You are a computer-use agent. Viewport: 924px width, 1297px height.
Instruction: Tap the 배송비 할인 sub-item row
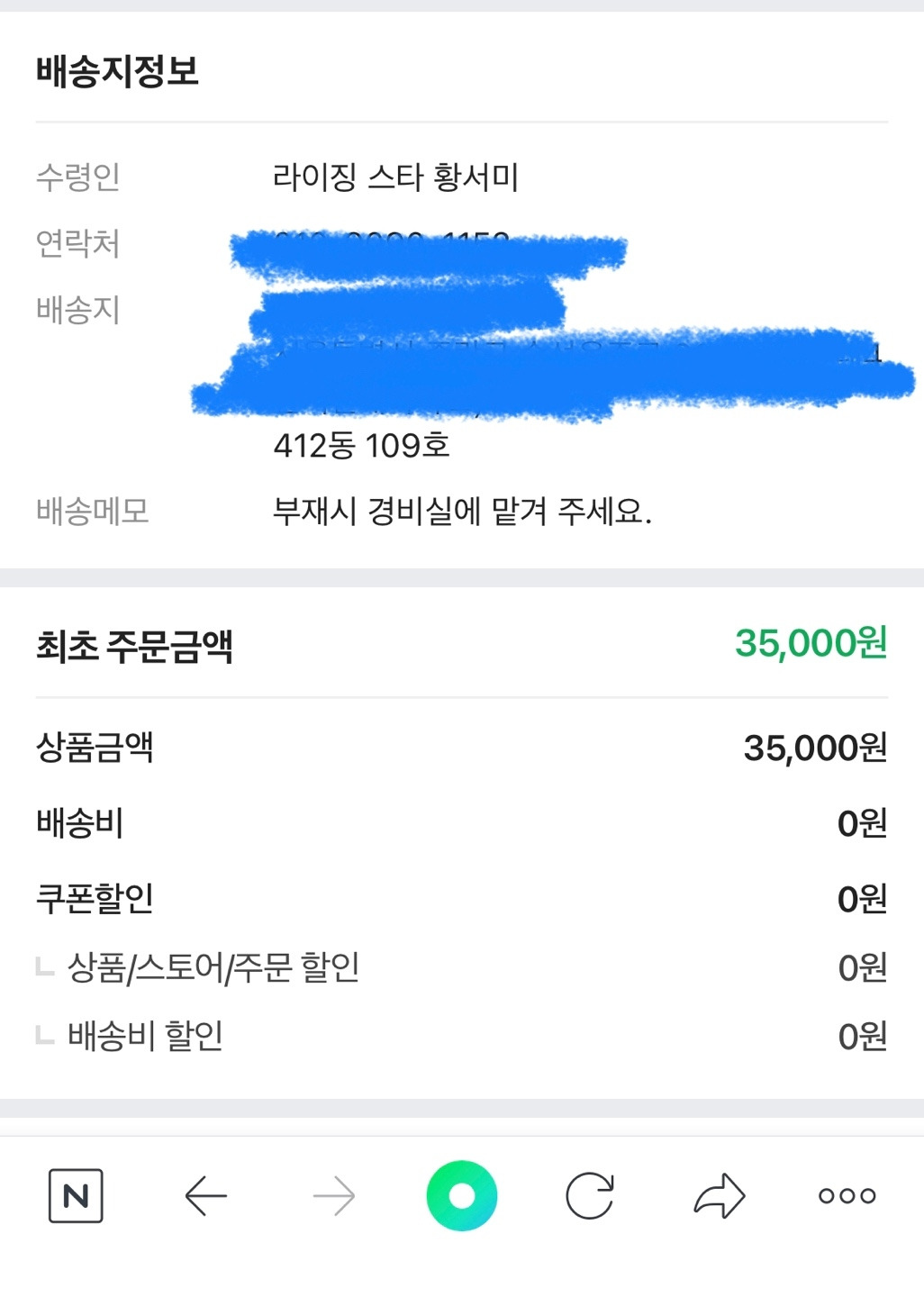coord(144,1038)
